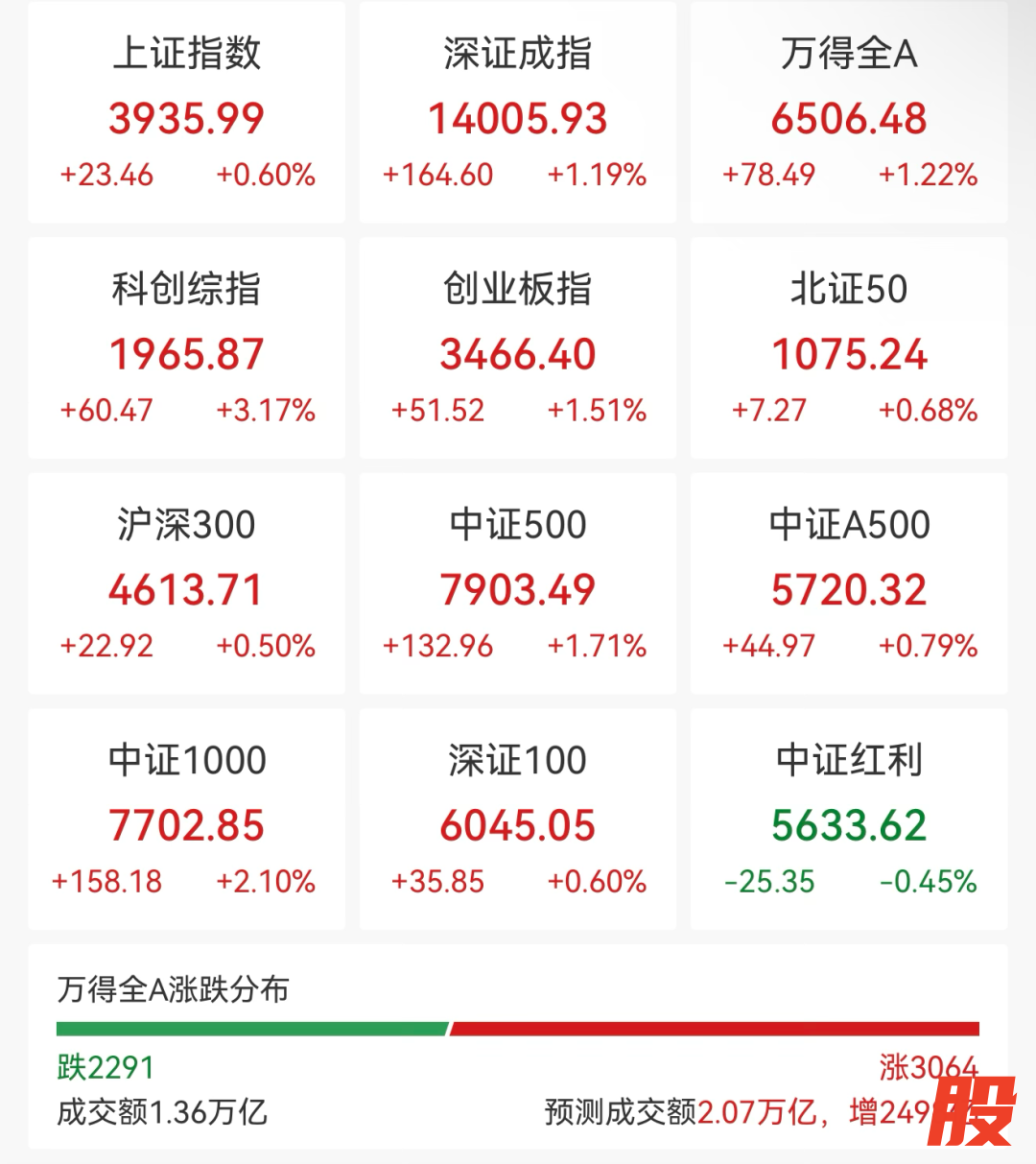Select the 创业板指 index card

(x=518, y=348)
